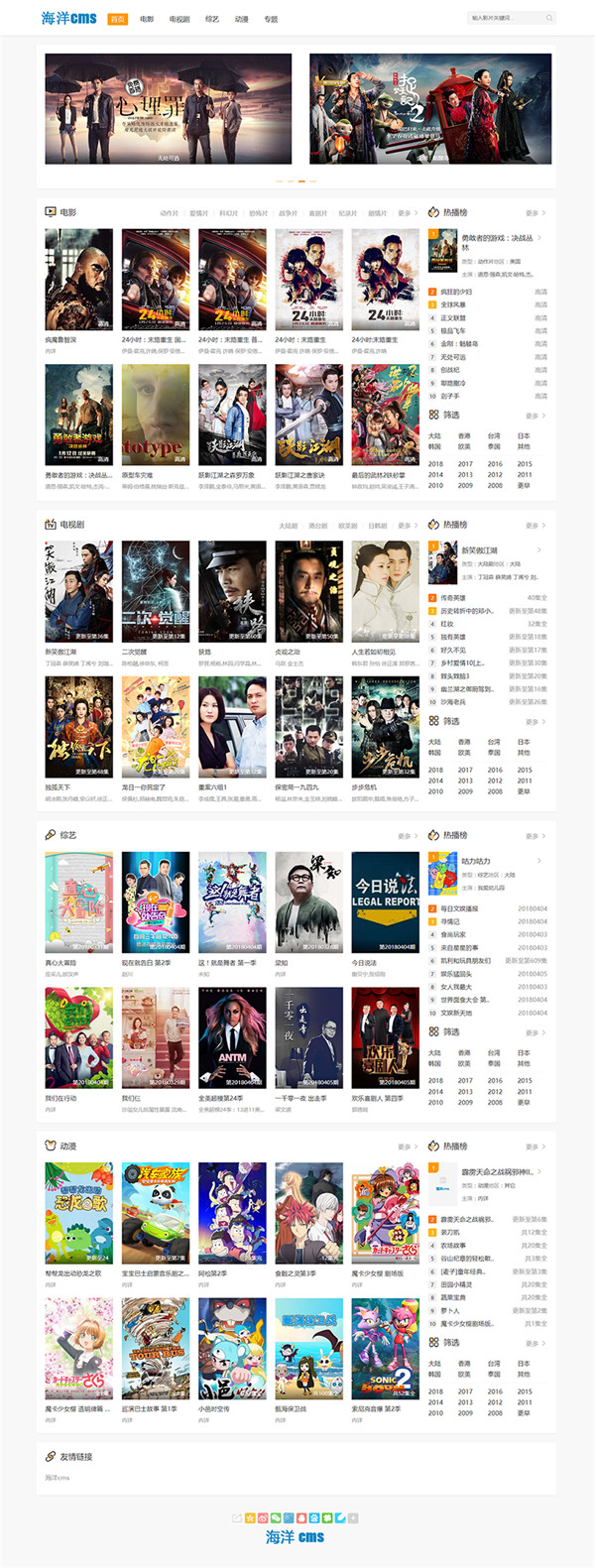Switch to the 电影 nav tab
The width and height of the screenshot is (595, 1568).
coord(147,19)
